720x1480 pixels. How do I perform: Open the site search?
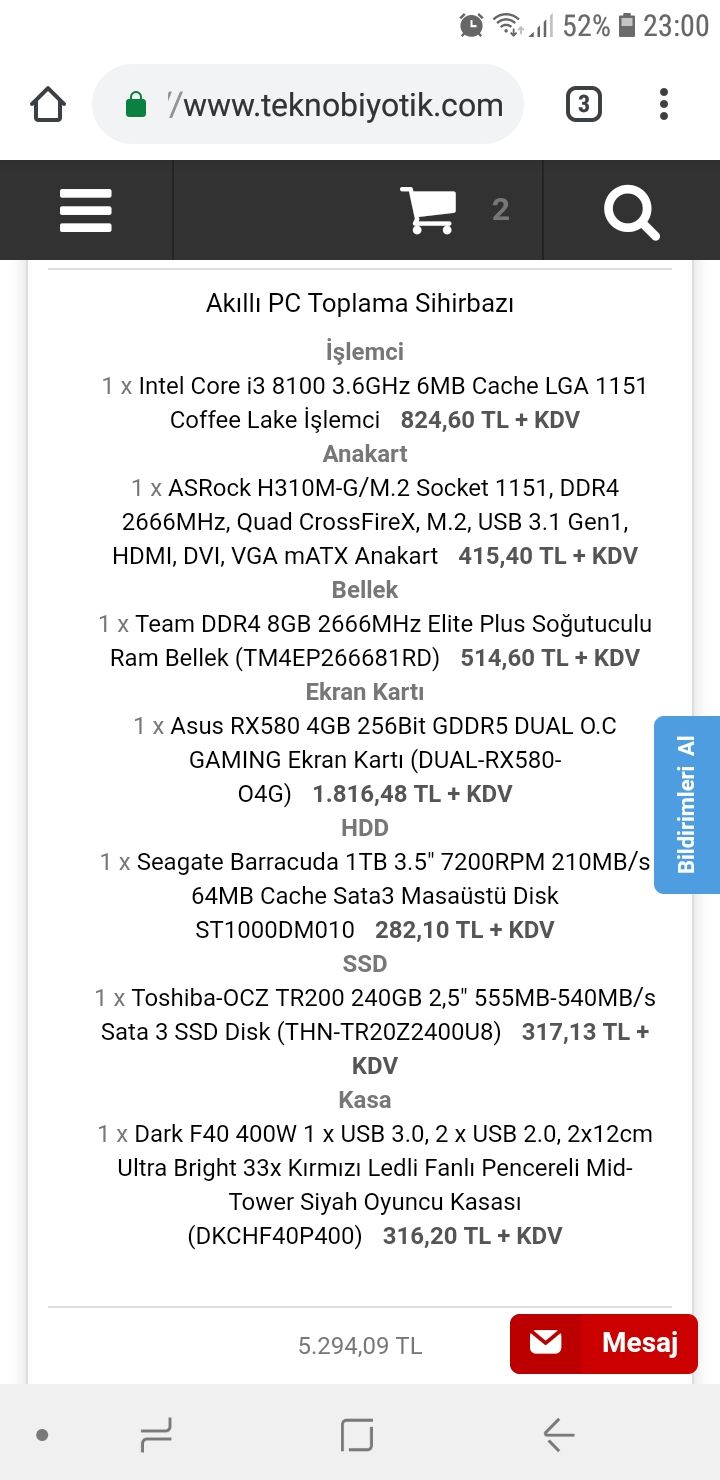[631, 211]
